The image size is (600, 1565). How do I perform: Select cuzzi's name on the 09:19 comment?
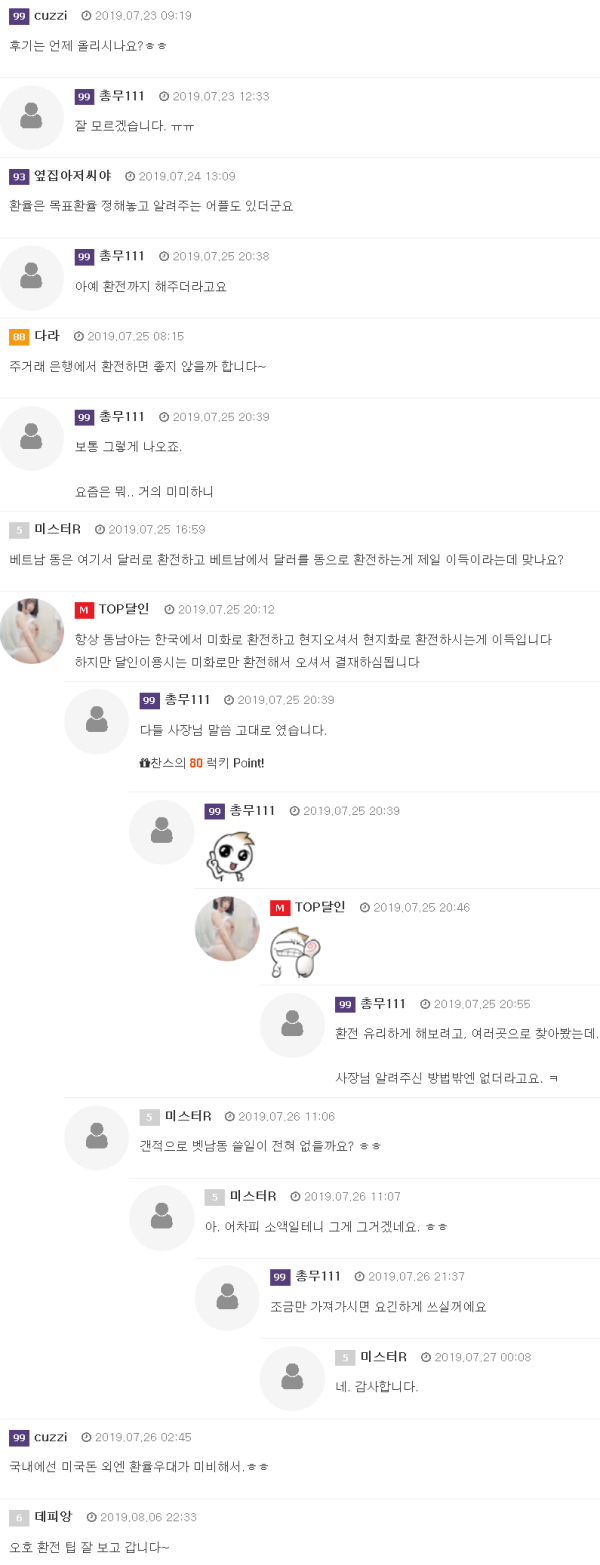coord(50,16)
